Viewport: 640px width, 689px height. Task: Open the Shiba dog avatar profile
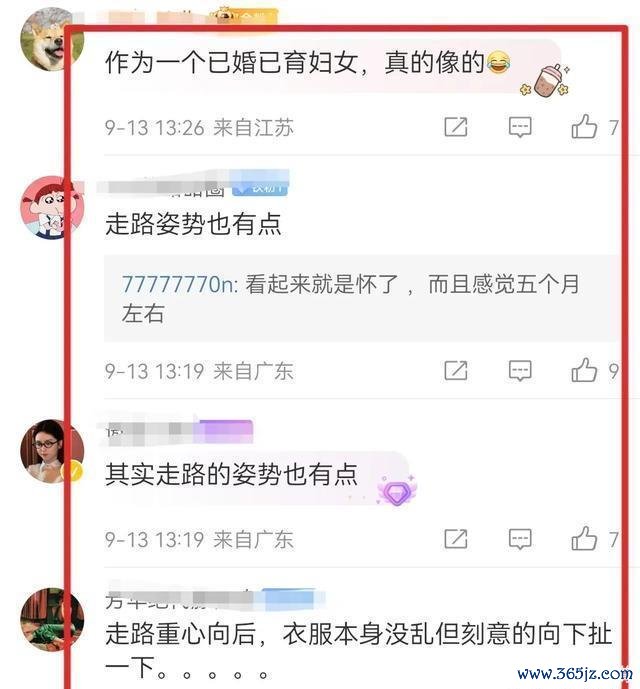pyautogui.click(x=50, y=39)
